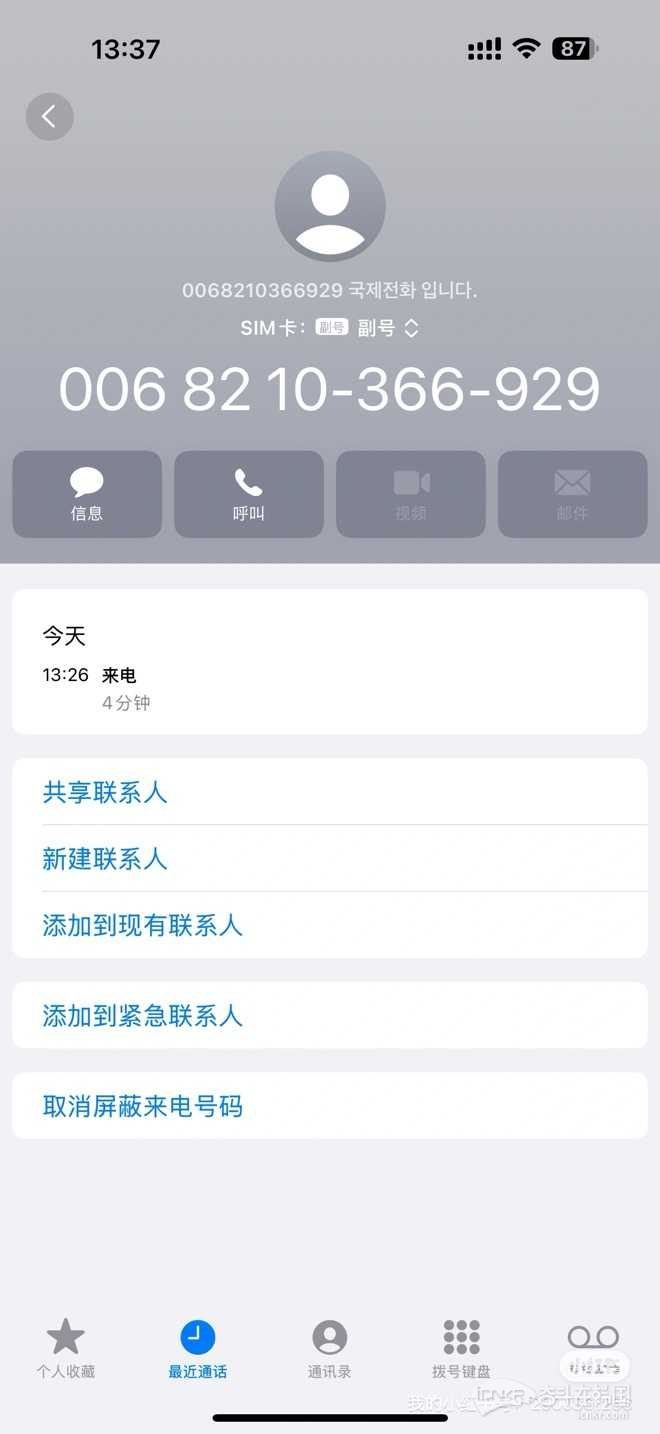This screenshot has width=660, height=1434.
Task: Select 新建联系人 to create contact
Action: click(105, 859)
